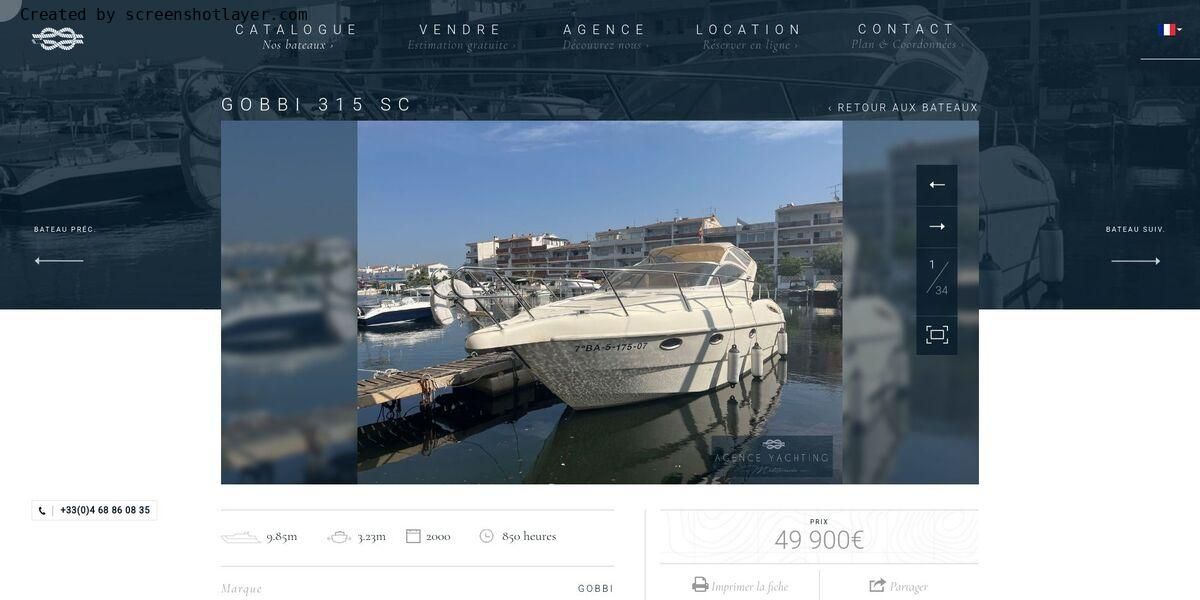Go to previous boat with Bateau préc. arrow
The image size is (1200, 600).
pyautogui.click(x=60, y=261)
